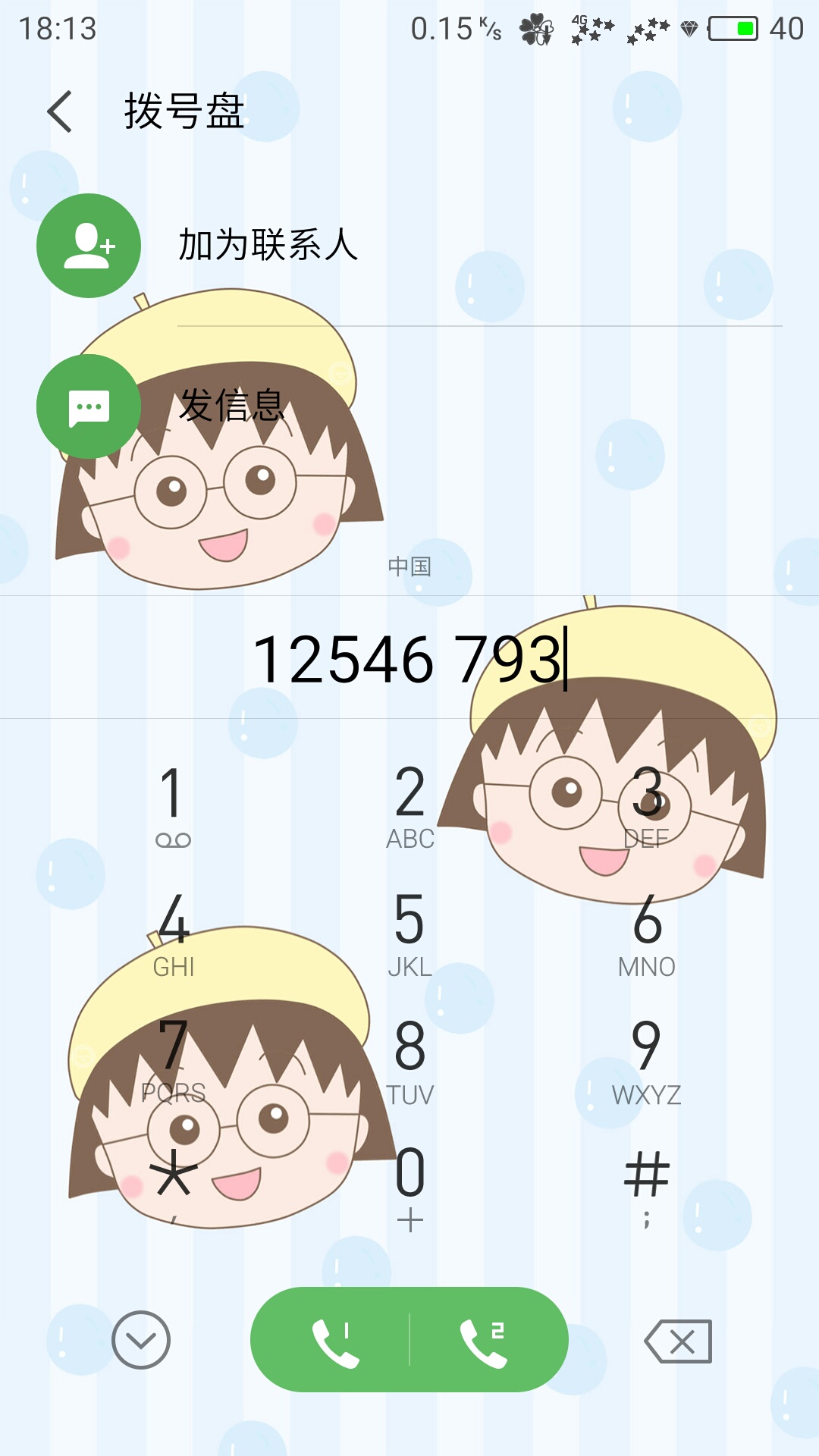Viewport: 819px width, 1456px height.
Task: Enter digit 4 GHI
Action: point(173,933)
